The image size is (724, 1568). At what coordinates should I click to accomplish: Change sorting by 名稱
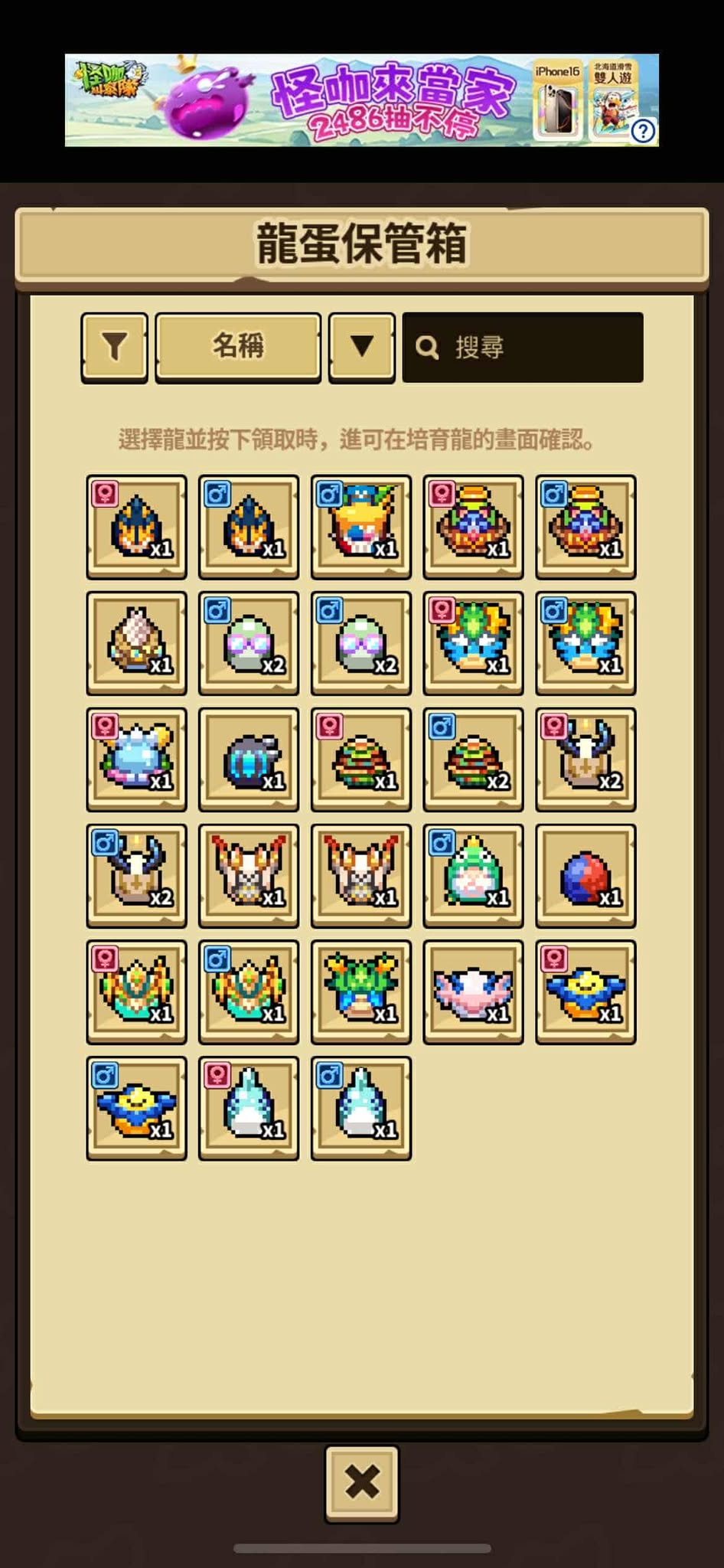click(238, 347)
